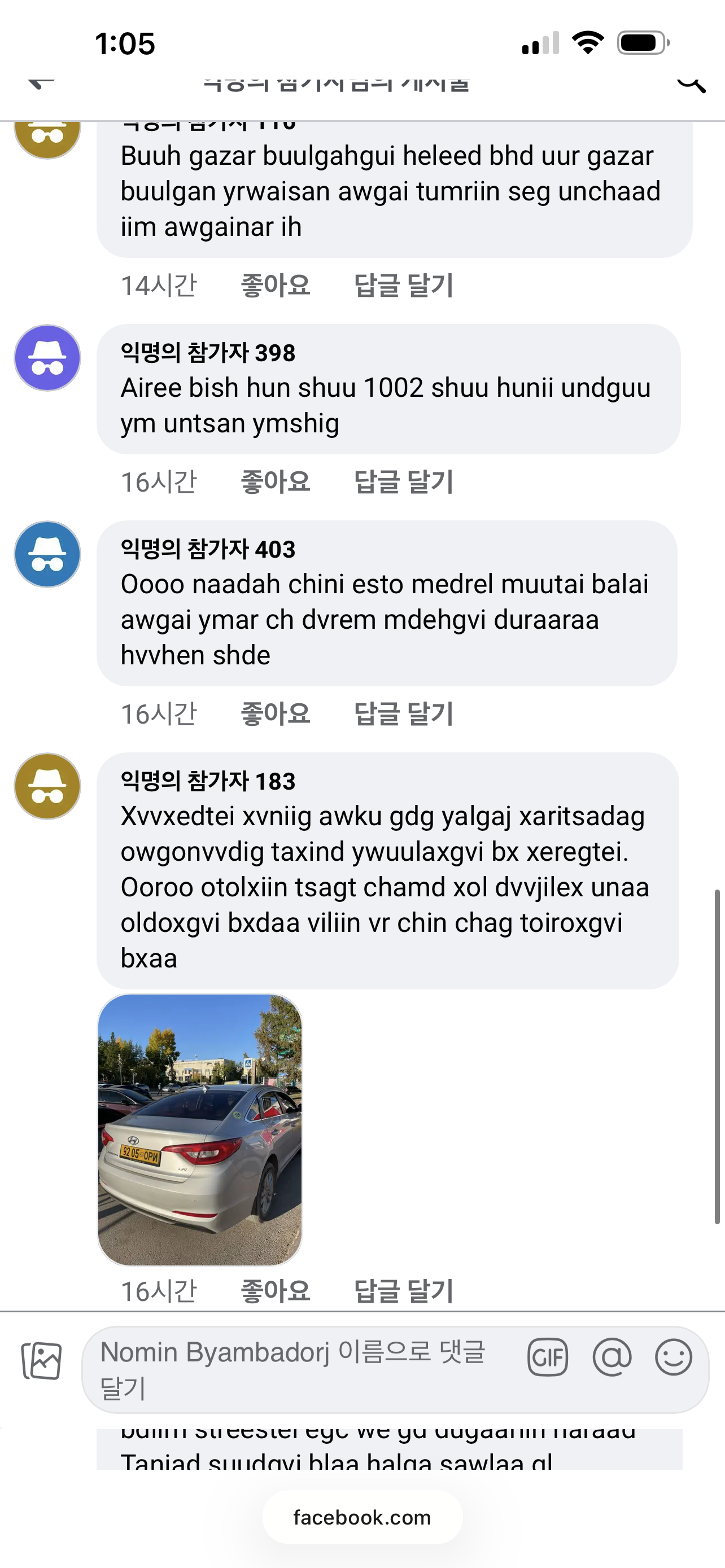Like the comment by anonymous participant 403
This screenshot has height=1568, width=725.
[275, 713]
